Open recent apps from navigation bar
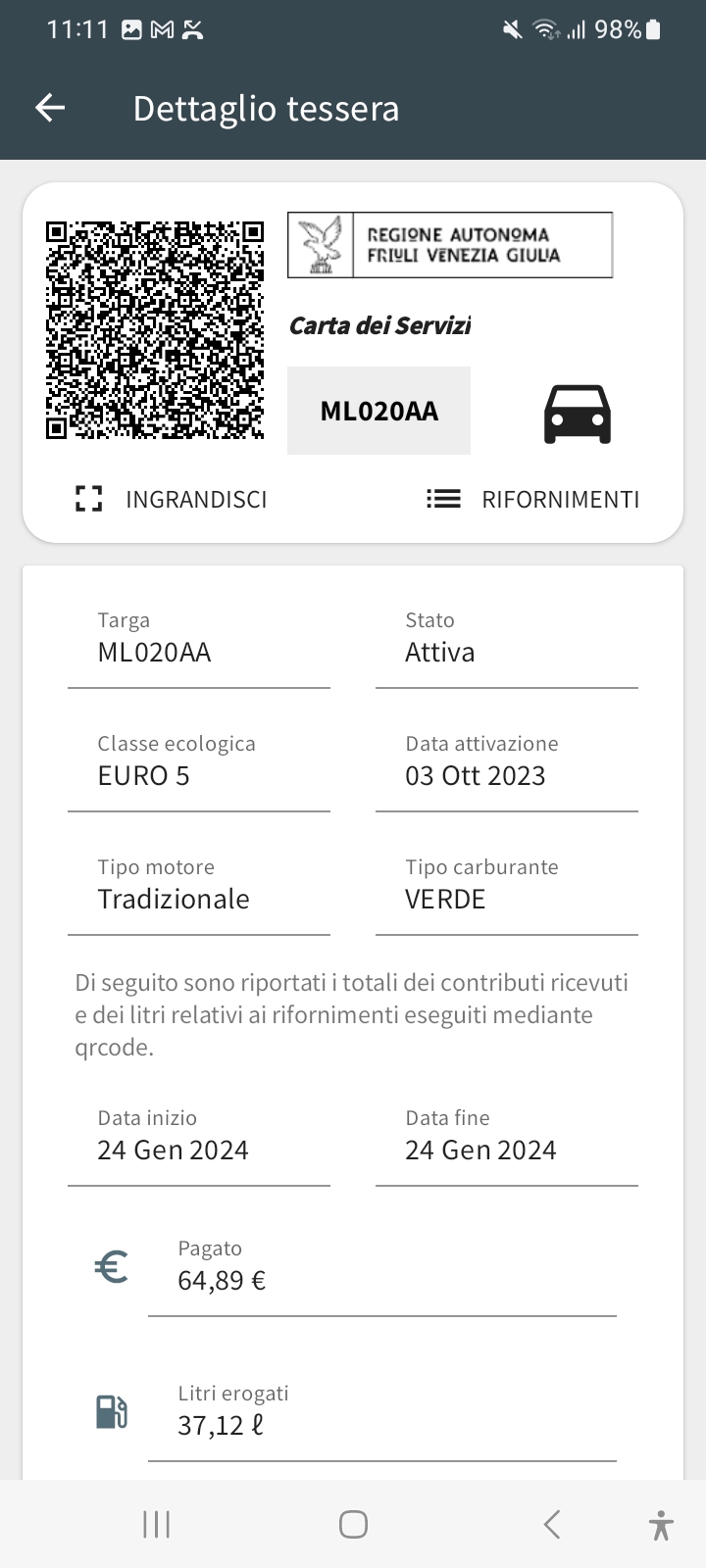 [156, 1524]
